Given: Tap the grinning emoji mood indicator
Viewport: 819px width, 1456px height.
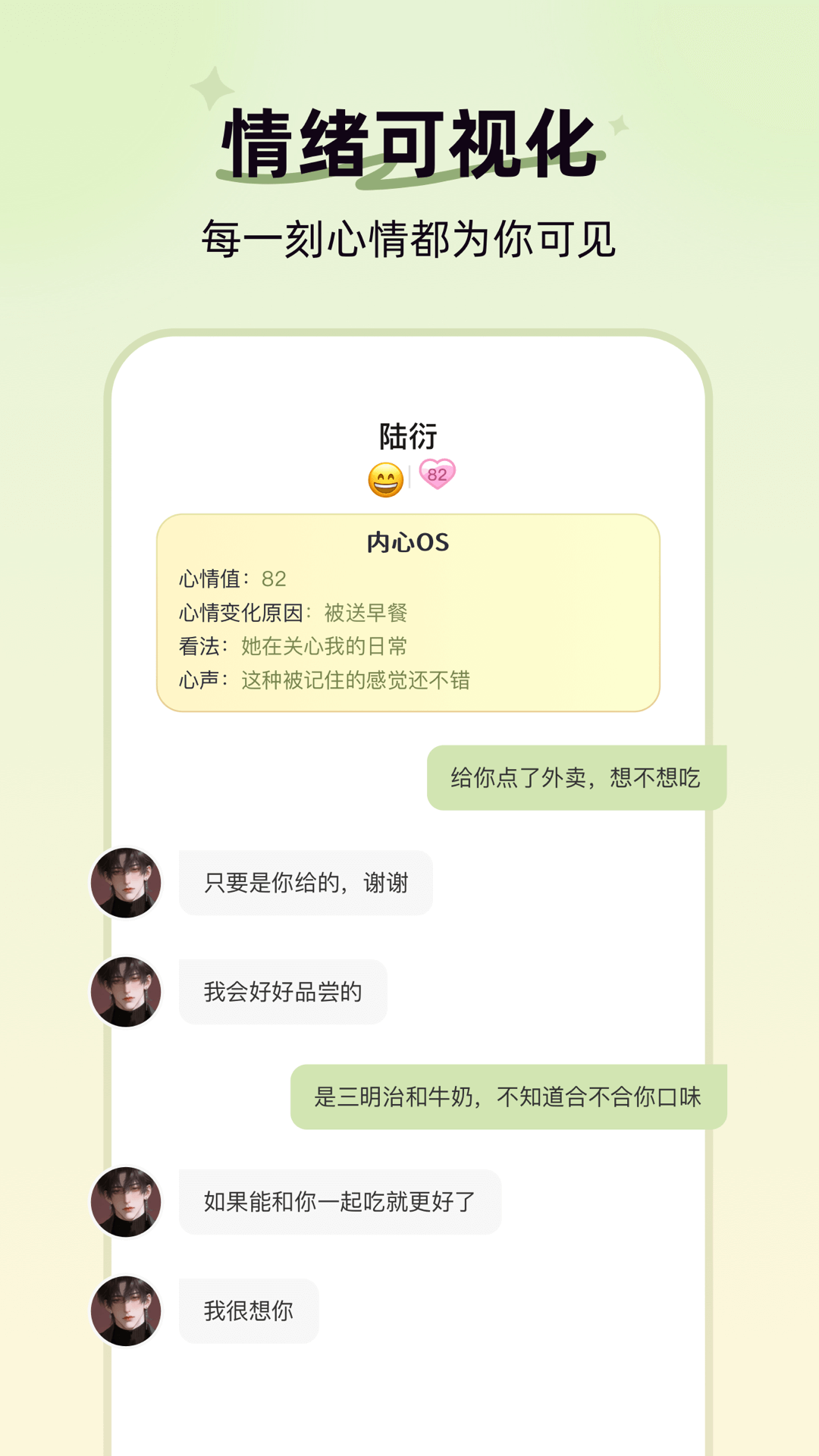Looking at the screenshot, I should tap(387, 478).
